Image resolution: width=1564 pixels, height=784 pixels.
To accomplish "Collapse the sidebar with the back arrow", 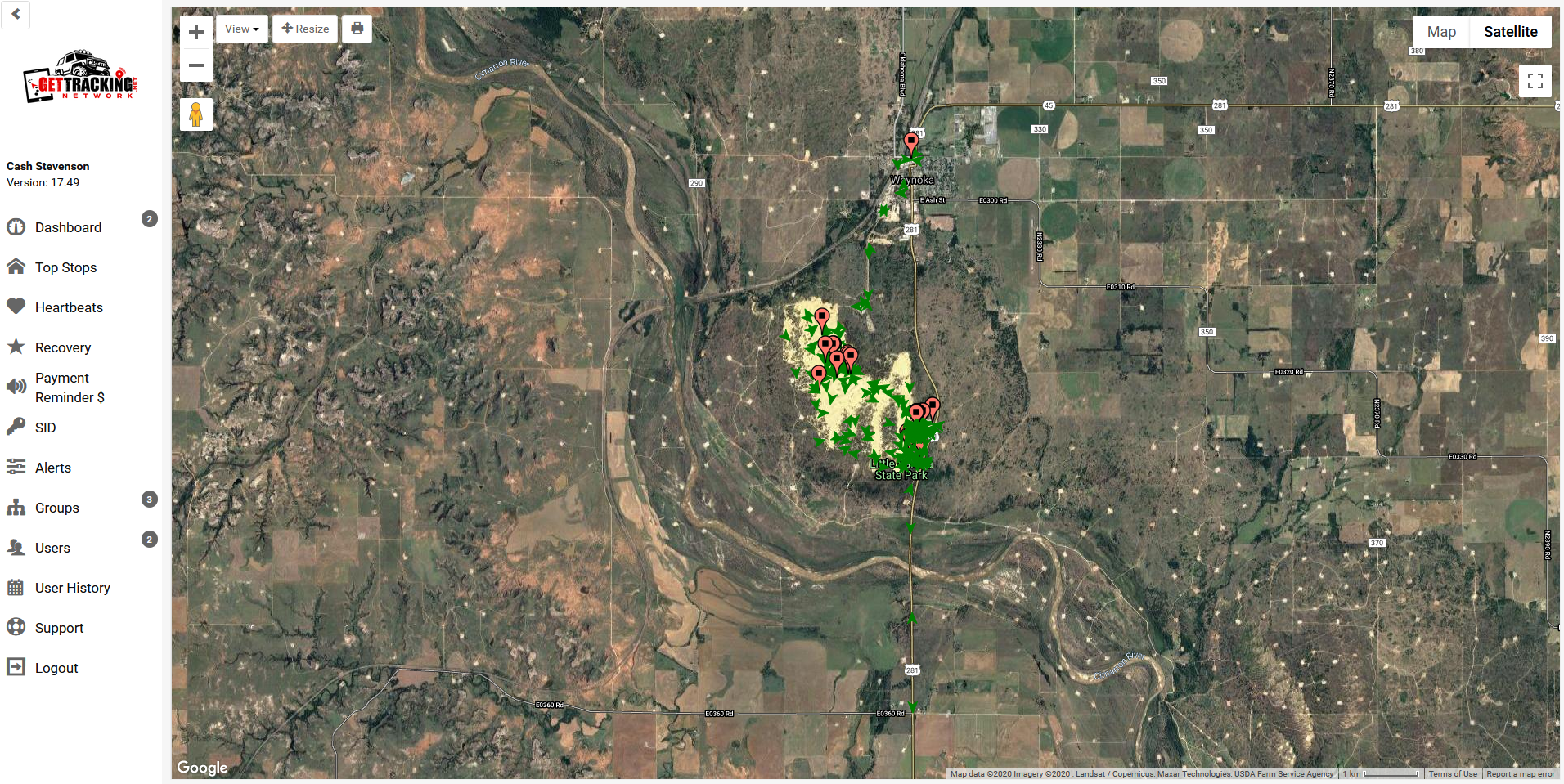I will click(16, 15).
